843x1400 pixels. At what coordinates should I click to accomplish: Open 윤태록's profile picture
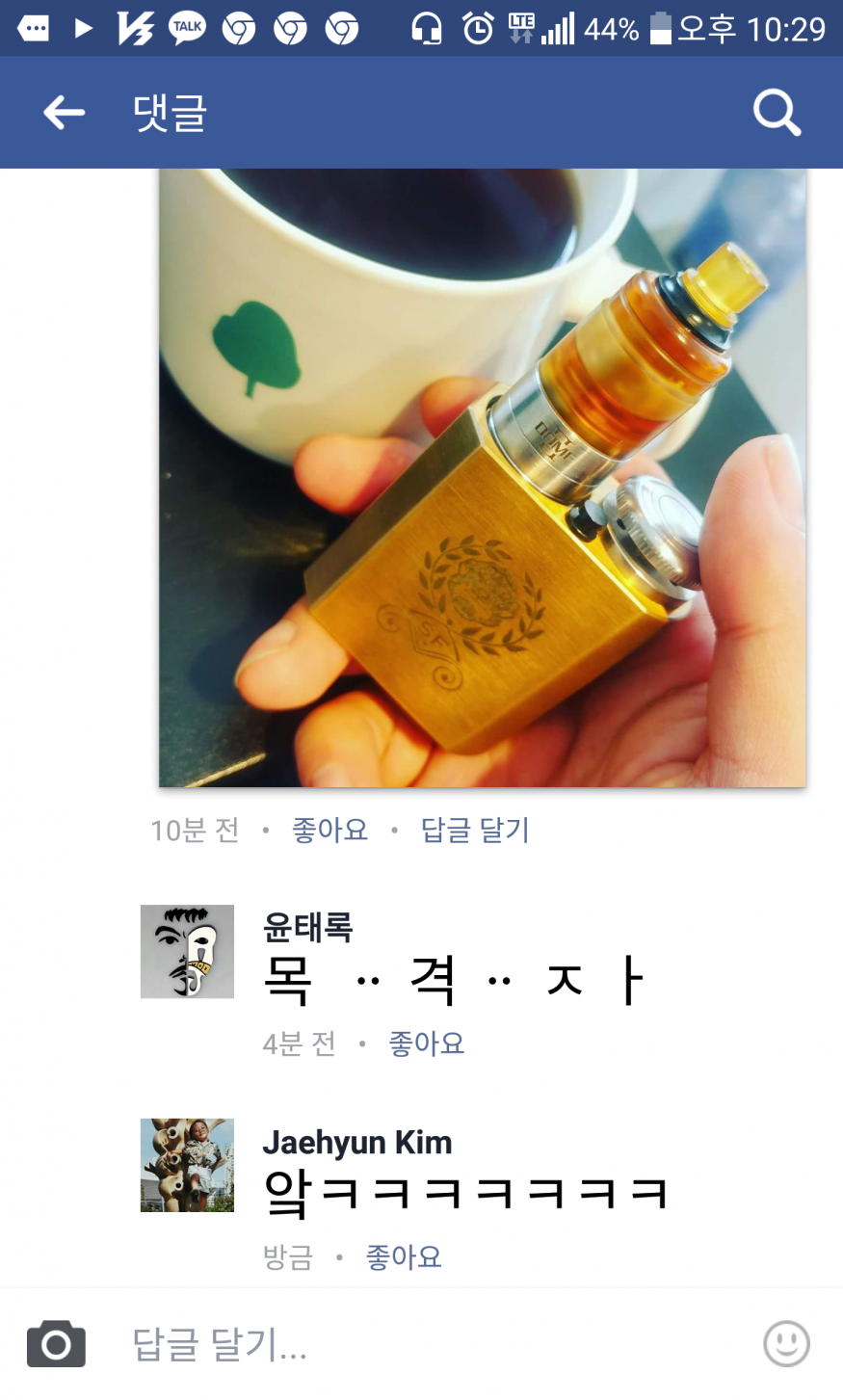[187, 951]
